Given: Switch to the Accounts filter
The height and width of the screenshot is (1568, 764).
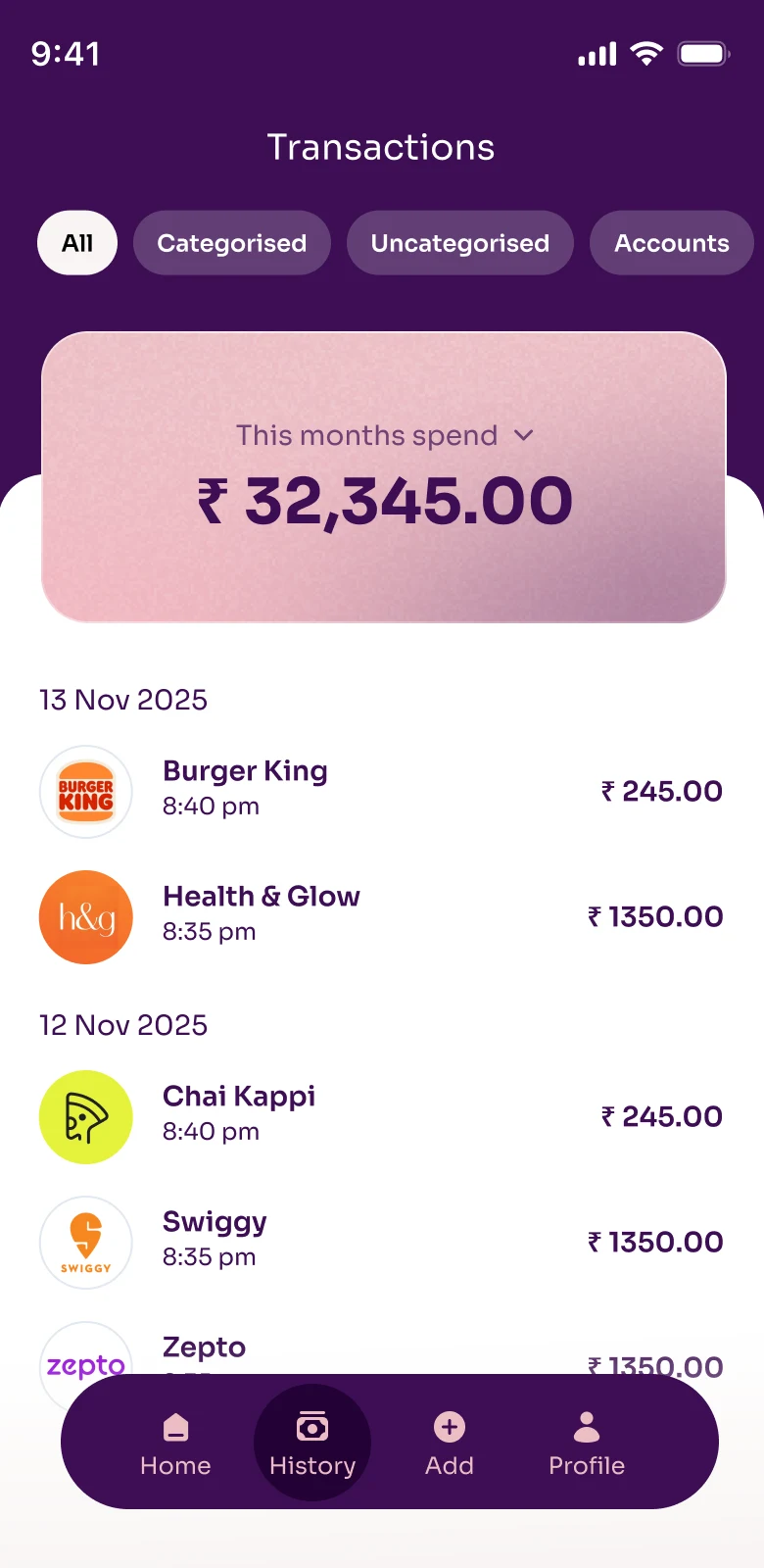Looking at the screenshot, I should [672, 243].
